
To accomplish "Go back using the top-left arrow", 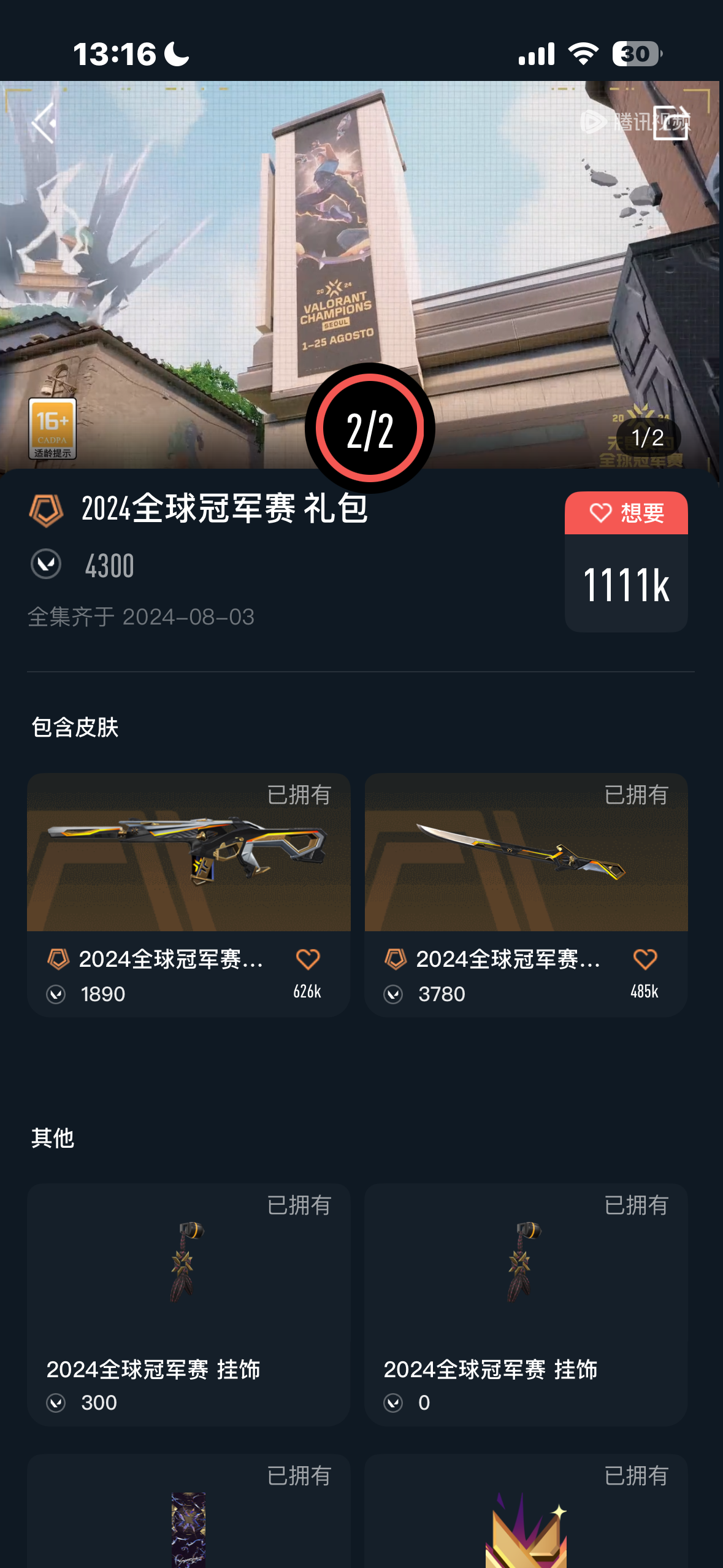I will tap(44, 123).
